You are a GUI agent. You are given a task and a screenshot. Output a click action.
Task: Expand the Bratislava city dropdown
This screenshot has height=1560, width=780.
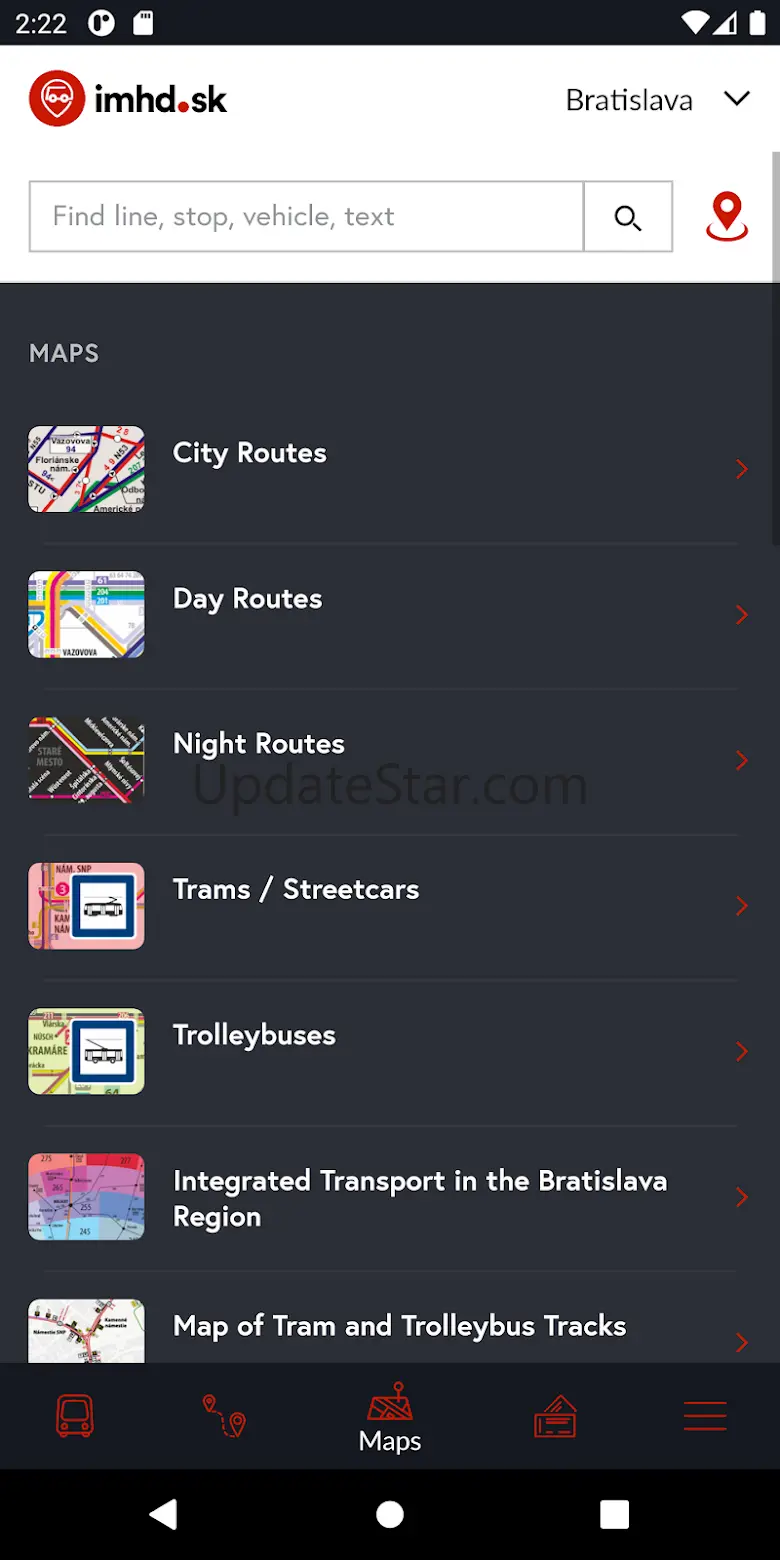click(658, 100)
